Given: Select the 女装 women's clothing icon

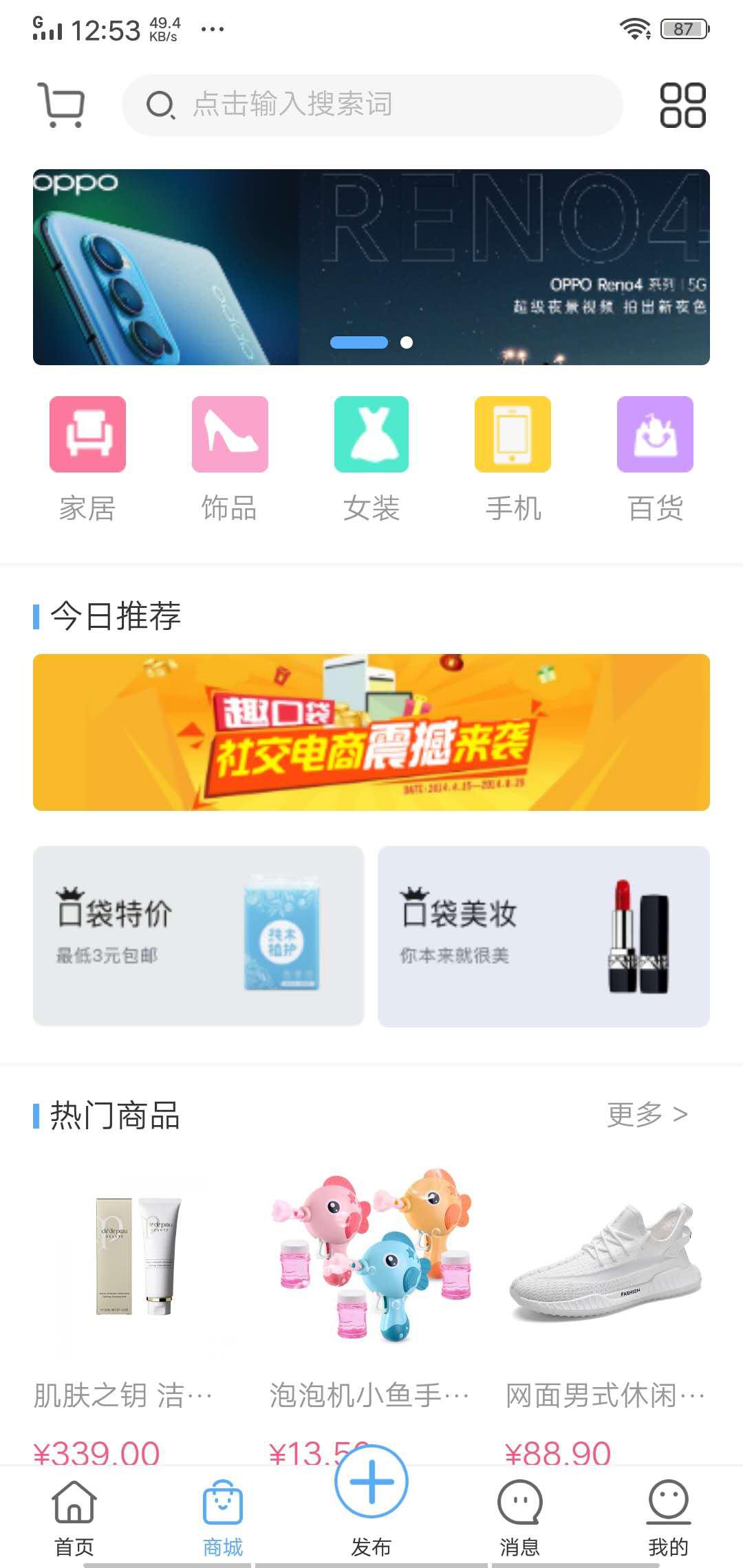Looking at the screenshot, I should pyautogui.click(x=371, y=434).
